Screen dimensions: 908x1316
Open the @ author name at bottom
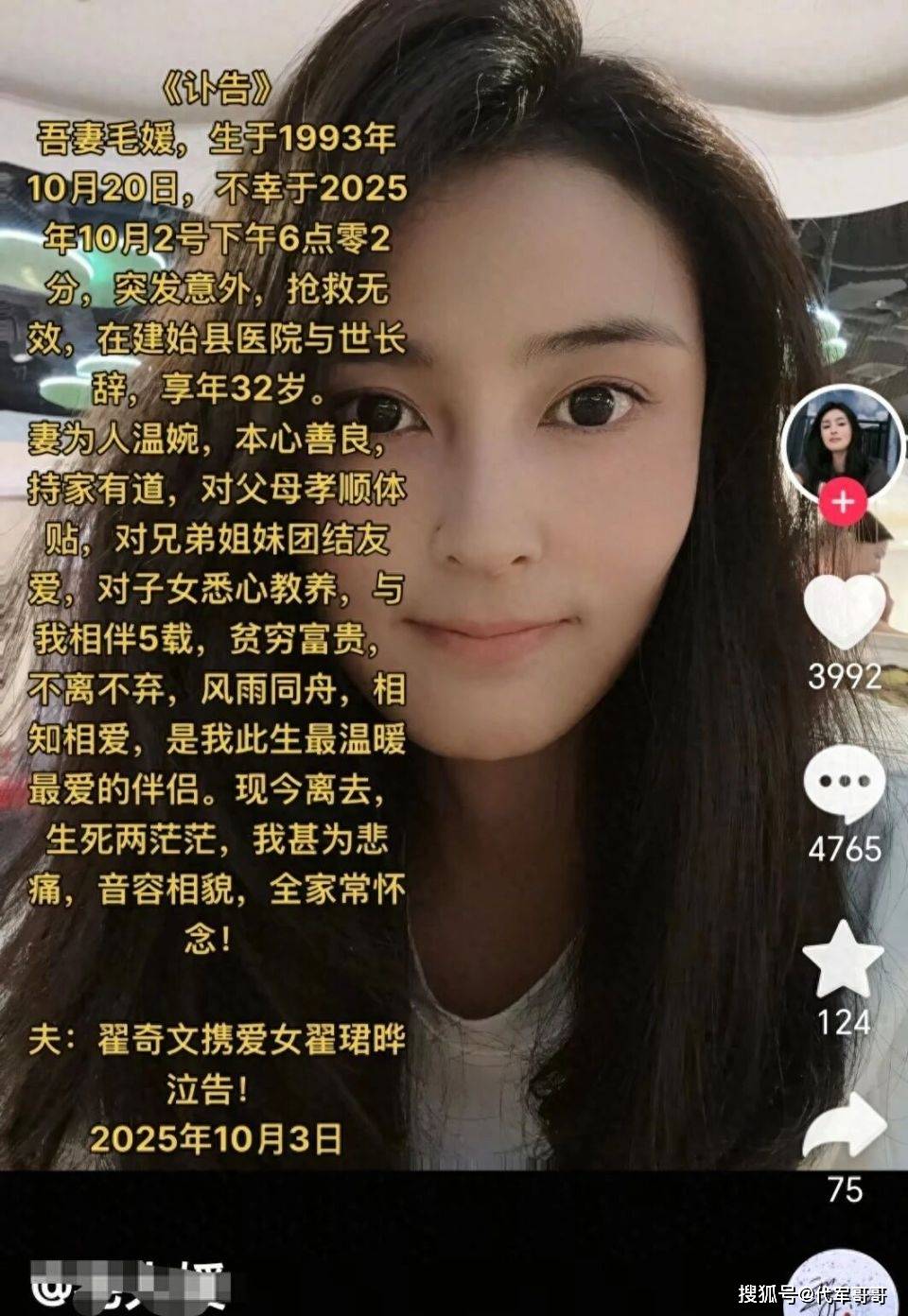(x=132, y=1288)
